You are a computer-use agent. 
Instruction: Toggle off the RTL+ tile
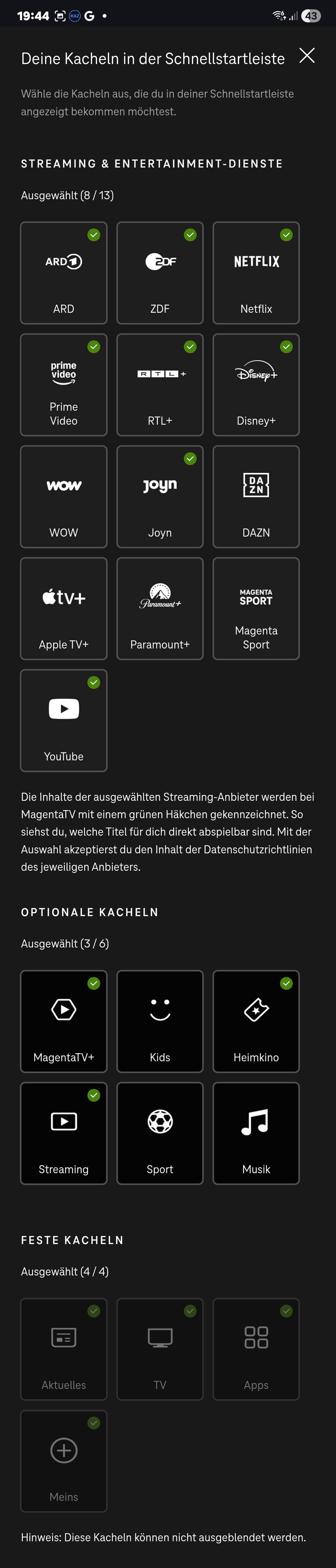coord(160,385)
